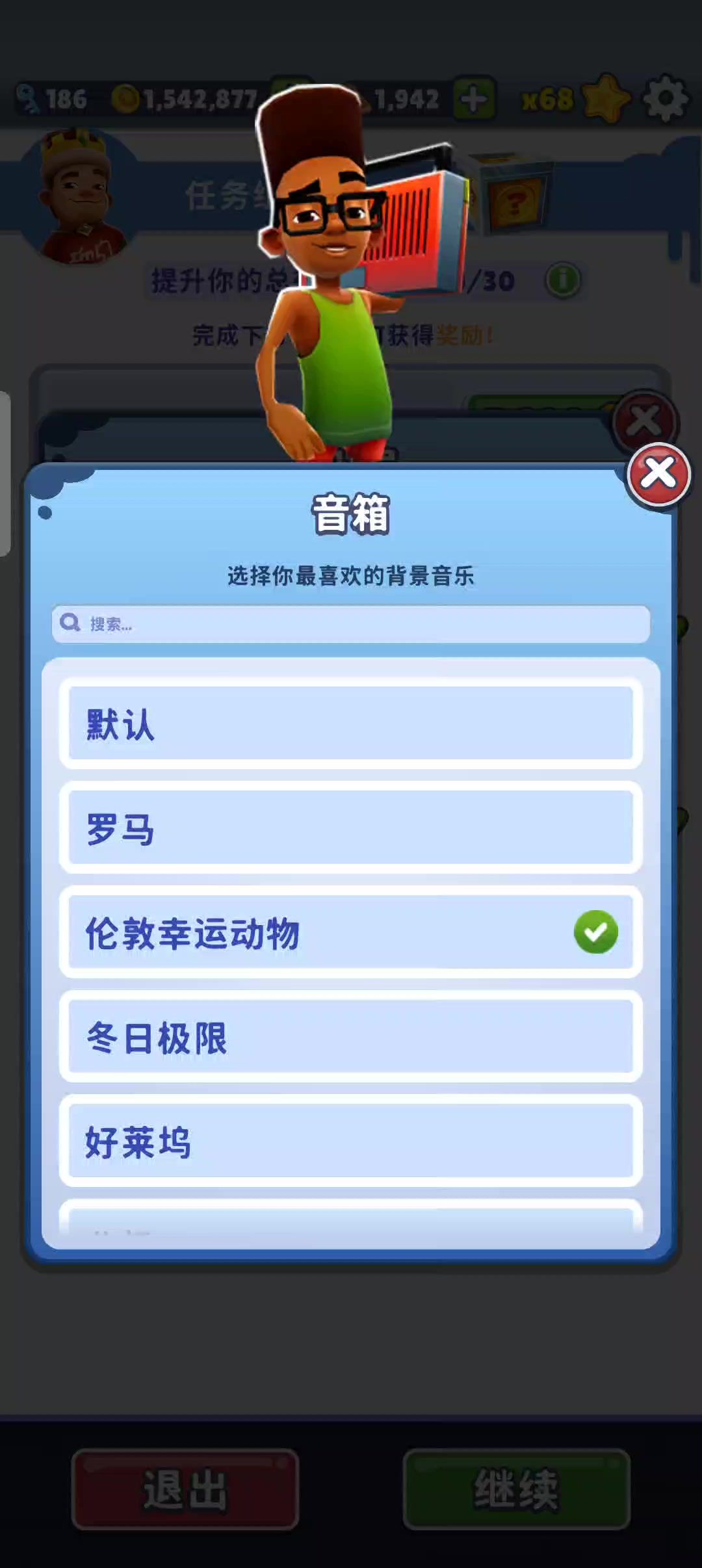Select the 伦敦幸运动物 music option
The image size is (702, 1568).
(x=351, y=932)
